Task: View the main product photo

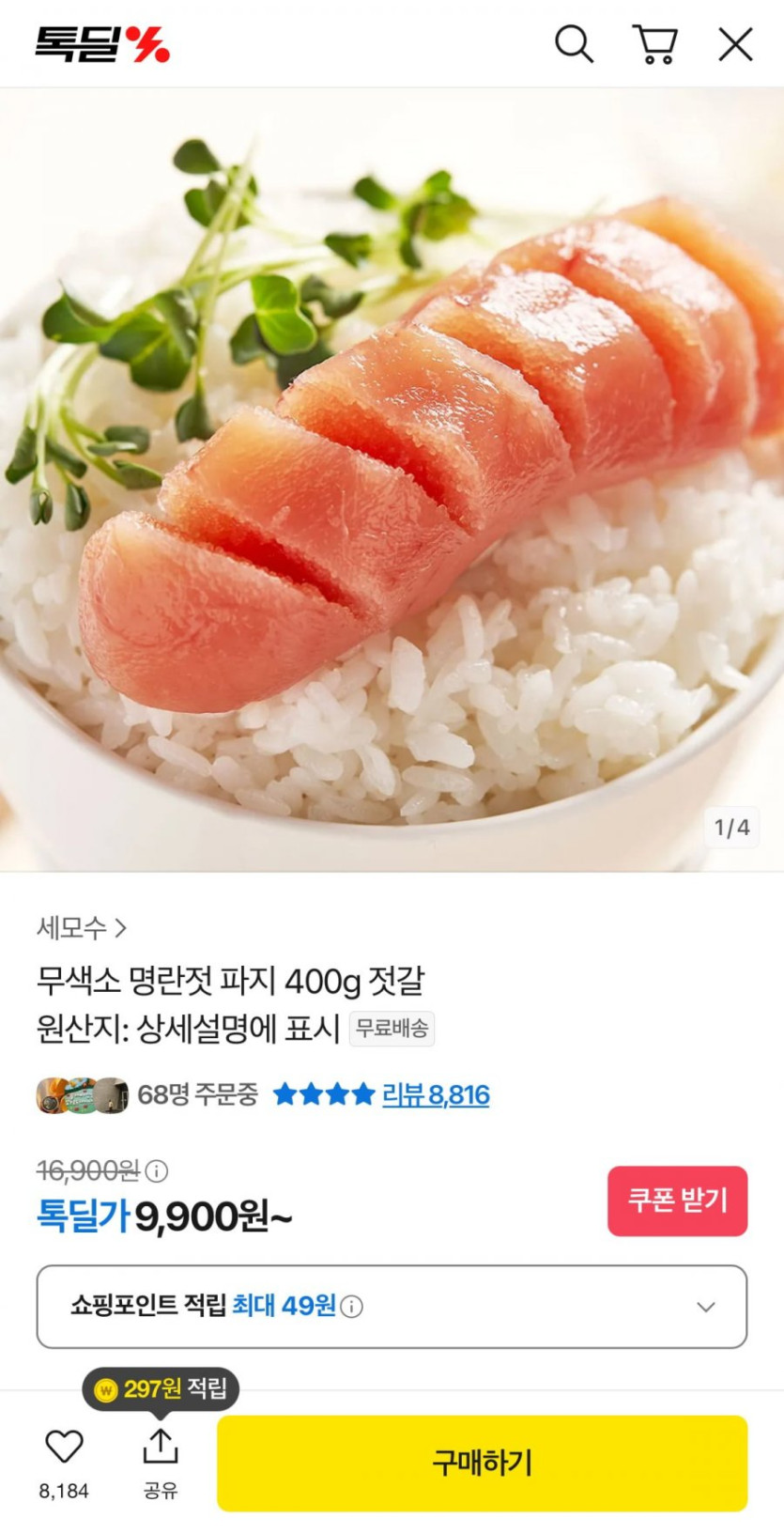Action: tap(392, 479)
